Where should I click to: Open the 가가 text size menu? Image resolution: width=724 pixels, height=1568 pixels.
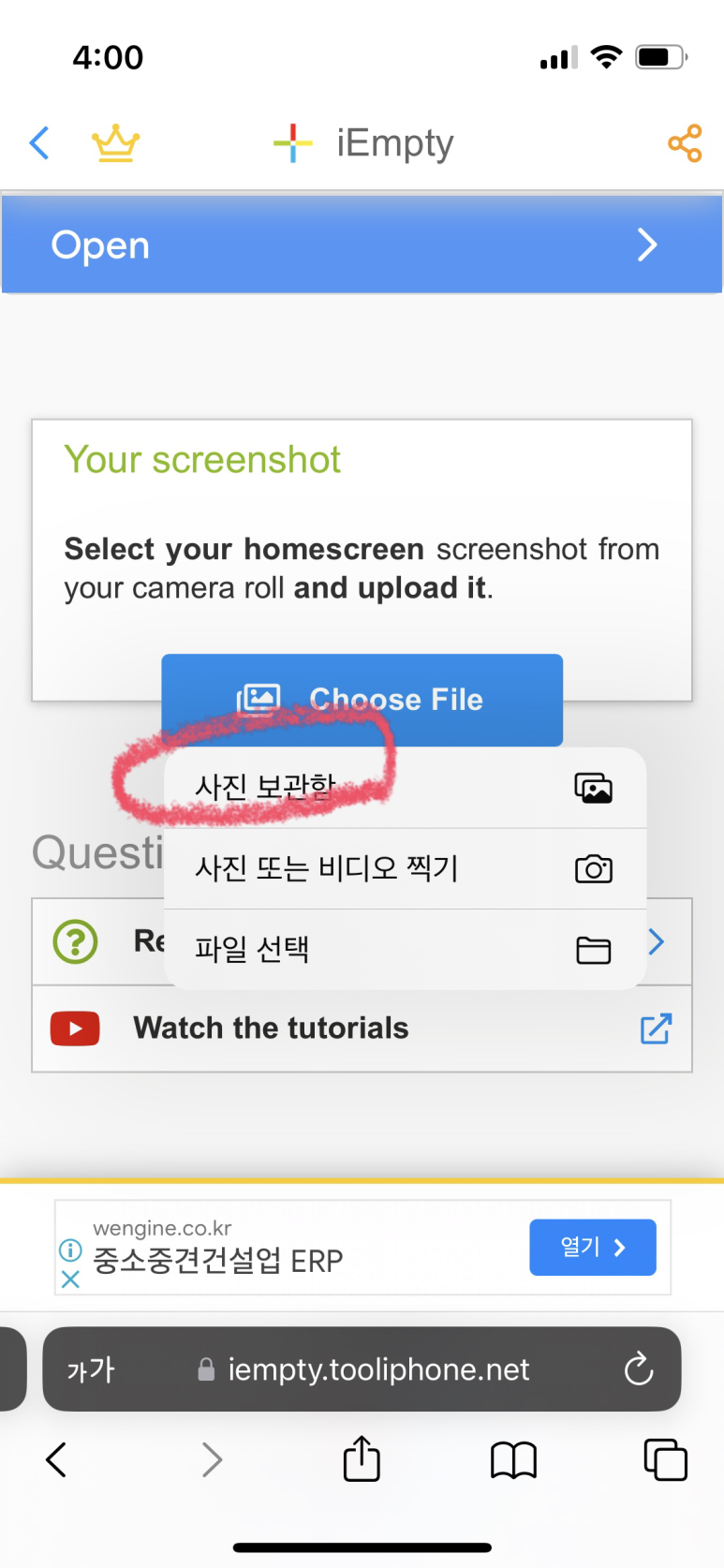[x=90, y=1369]
